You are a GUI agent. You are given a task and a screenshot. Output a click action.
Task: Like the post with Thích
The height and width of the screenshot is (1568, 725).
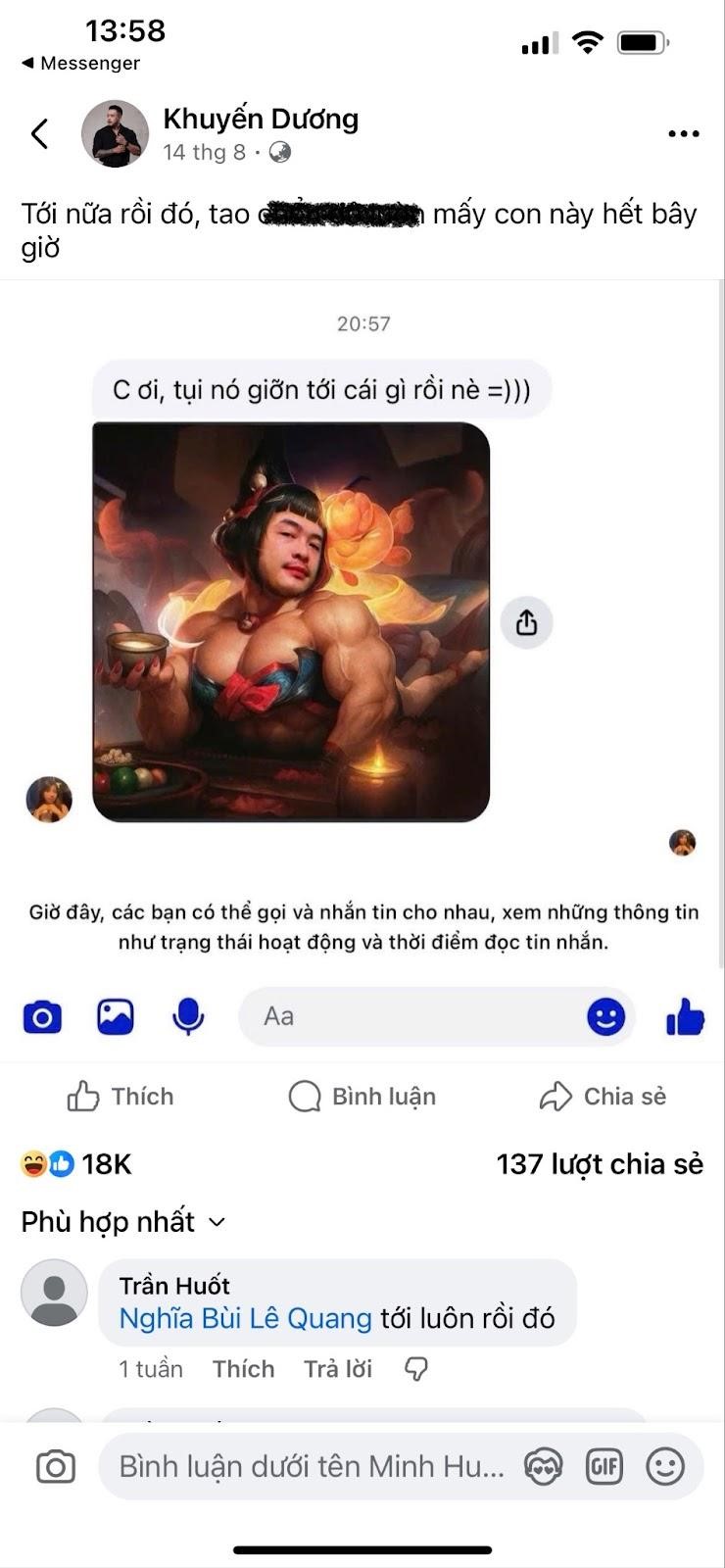point(121,1096)
